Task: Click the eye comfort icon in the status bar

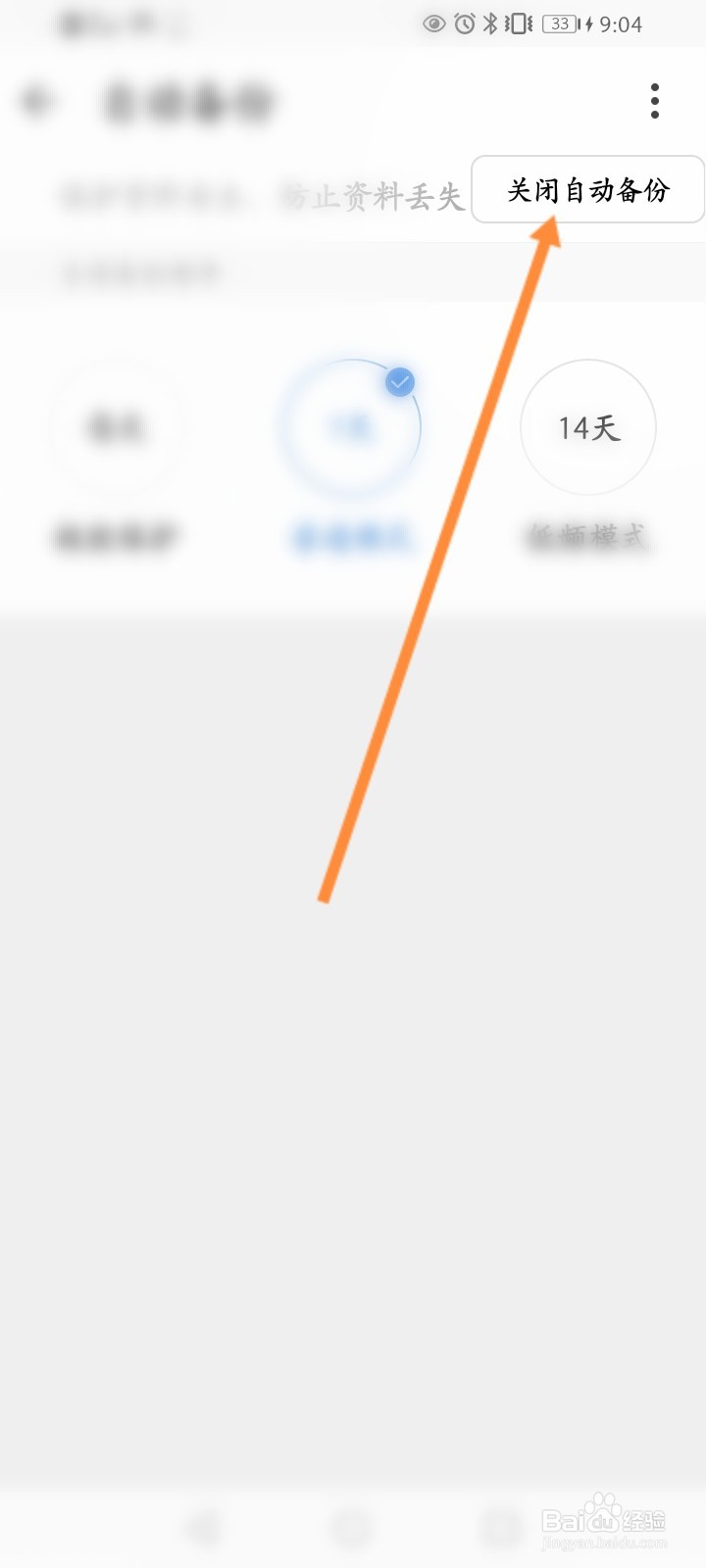Action: click(x=434, y=24)
